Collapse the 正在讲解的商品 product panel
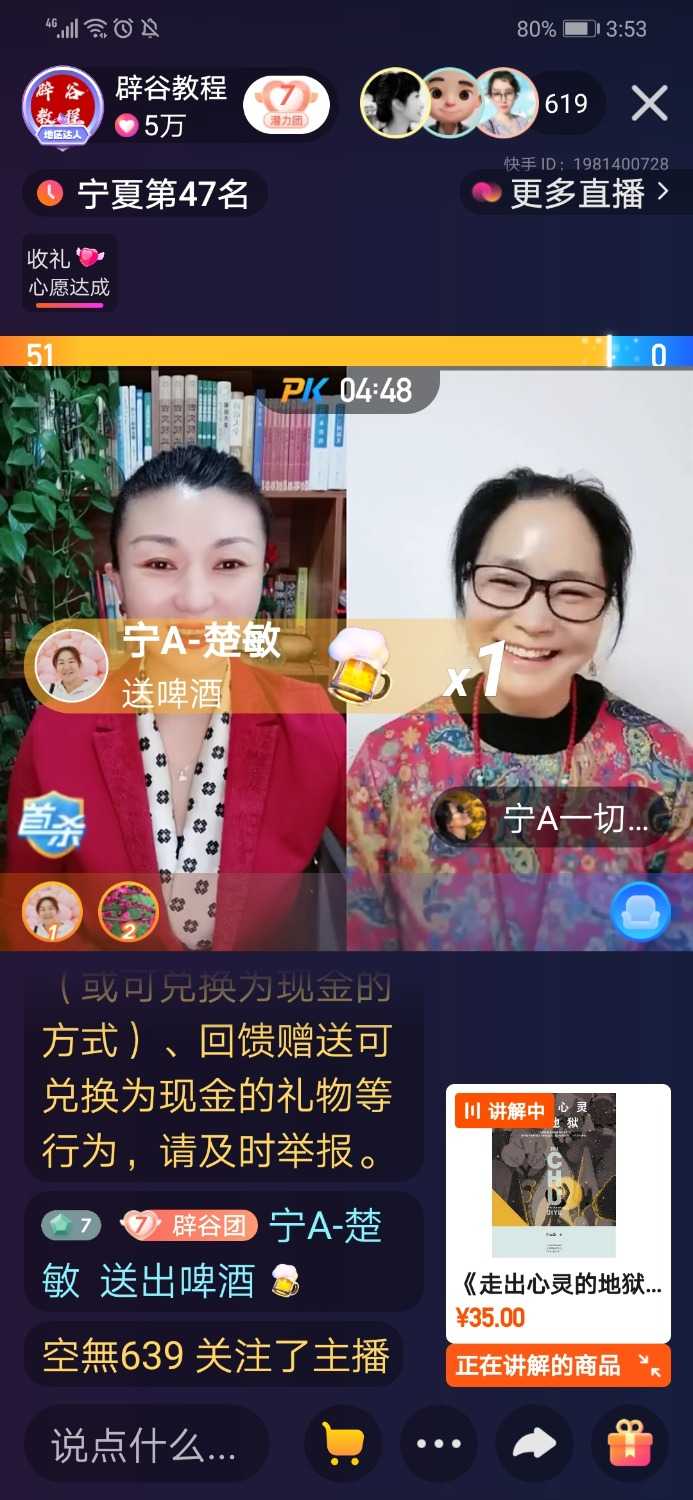The width and height of the screenshot is (693, 1500). [651, 1366]
